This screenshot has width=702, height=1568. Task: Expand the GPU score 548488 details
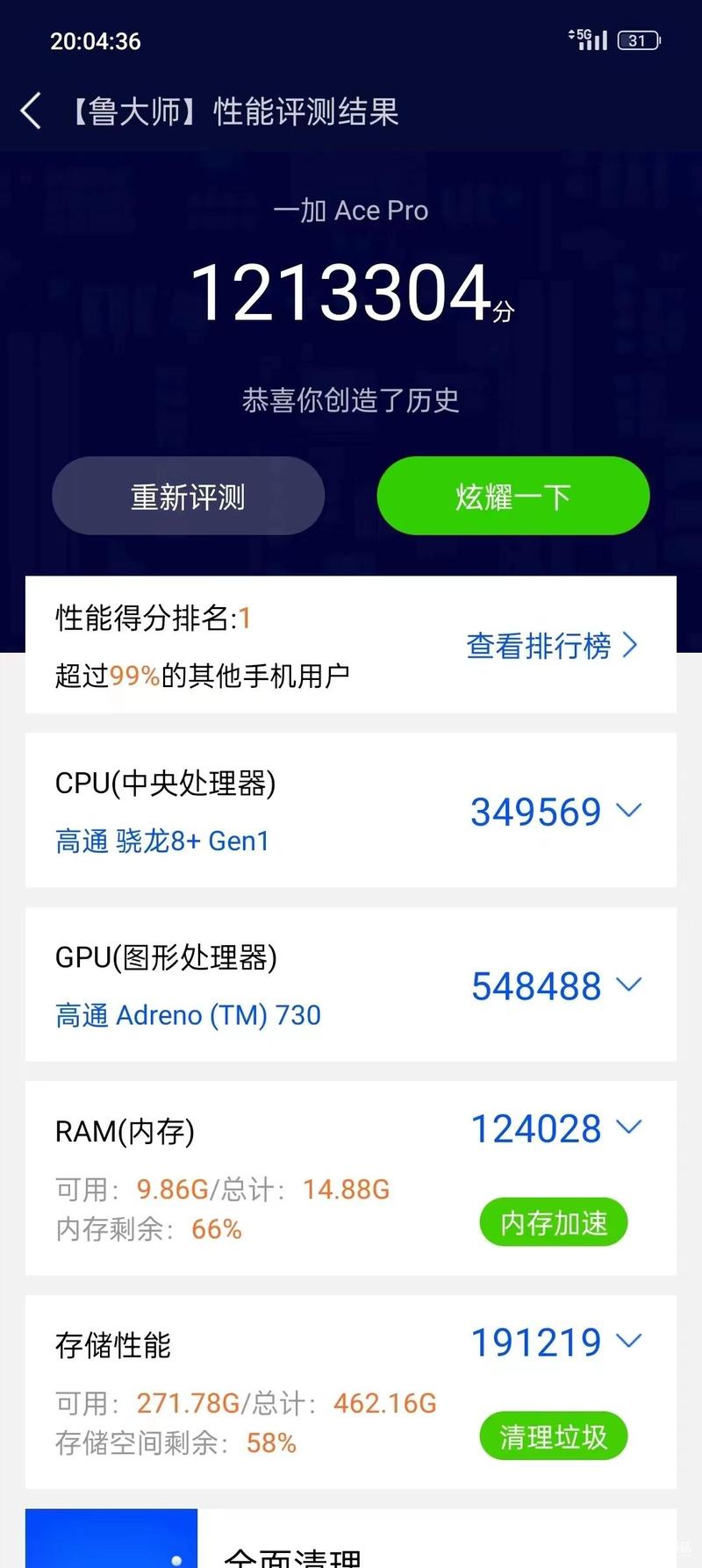(x=629, y=984)
